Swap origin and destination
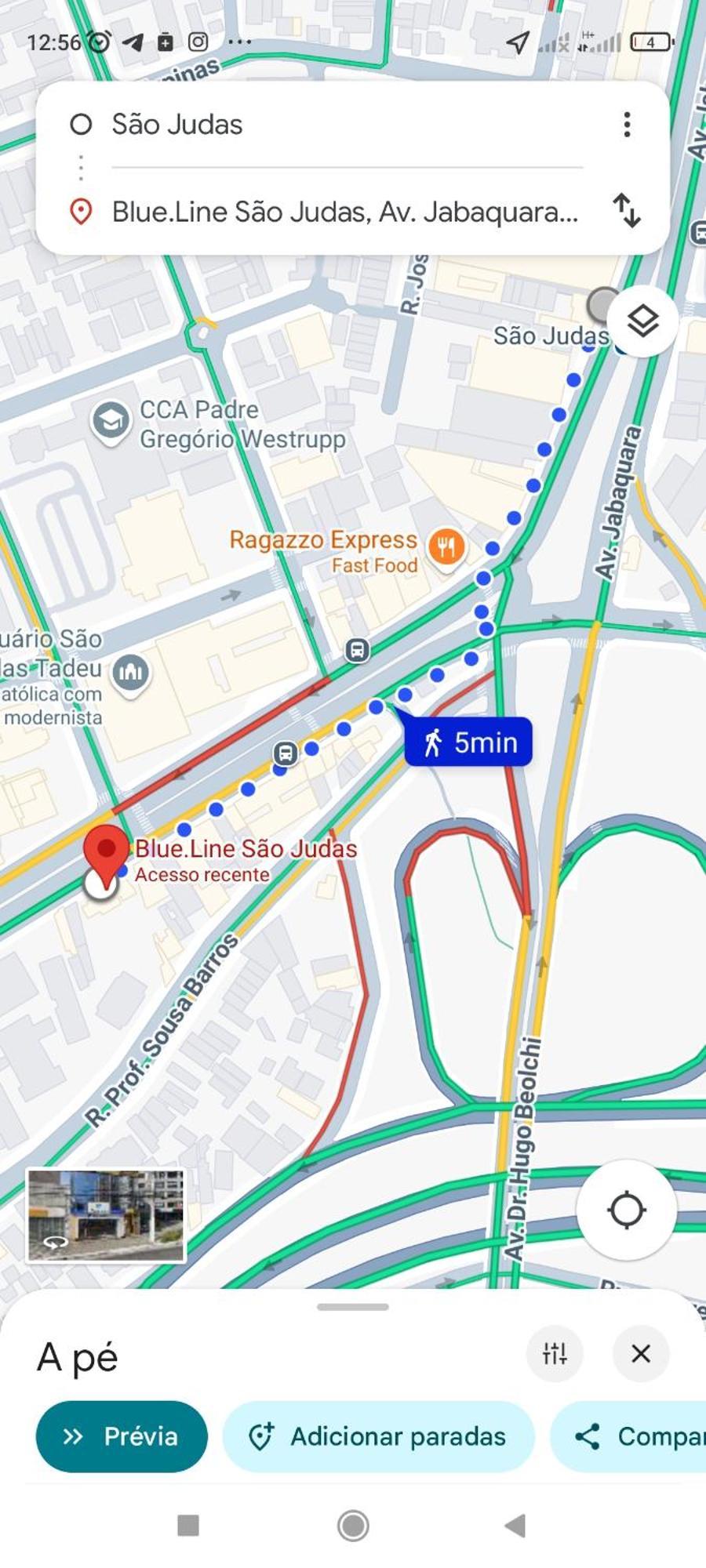 point(626,210)
